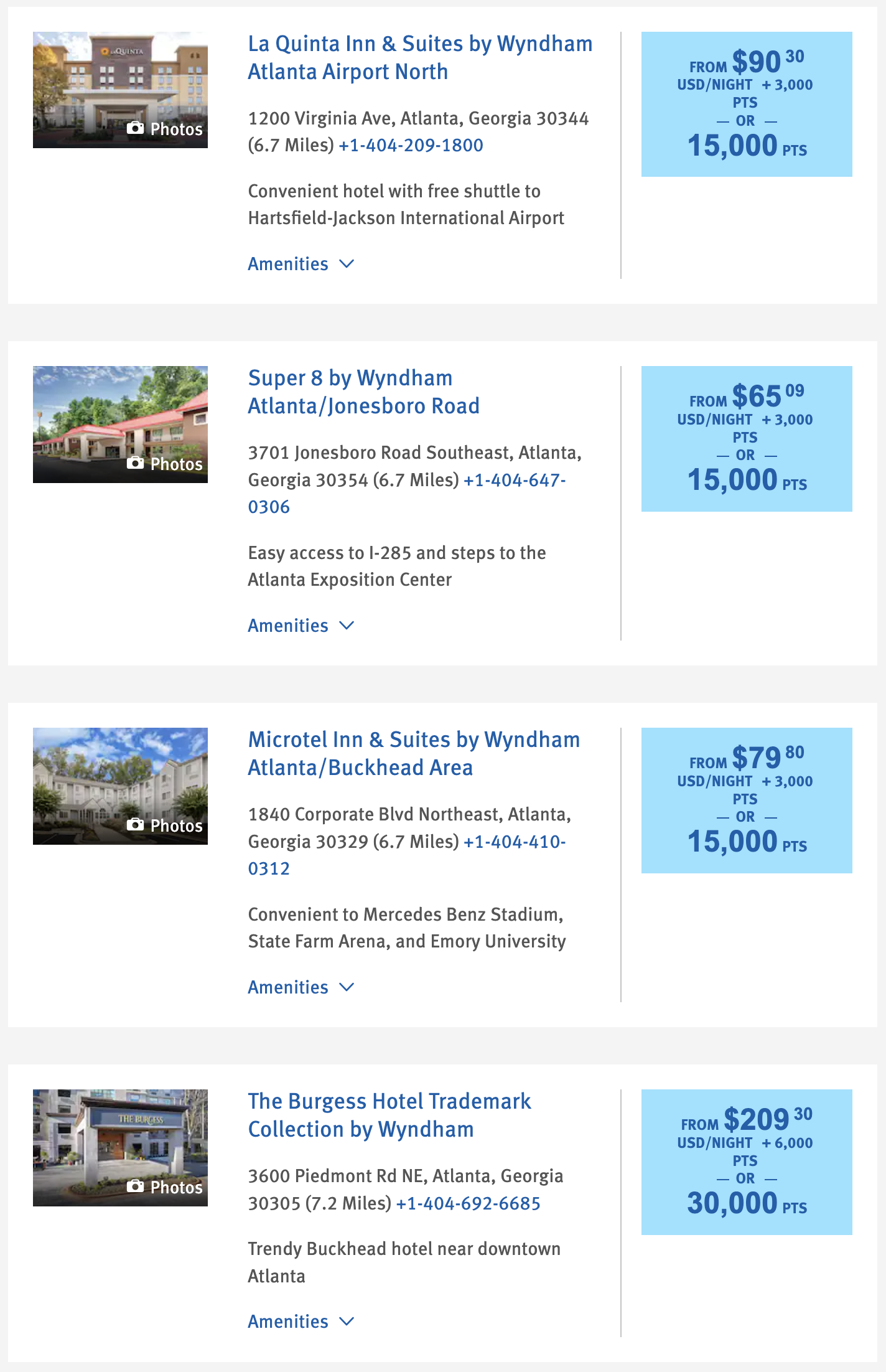Expand Amenities for Microtel Inn
Screen dimensions: 886x1372
(301, 987)
